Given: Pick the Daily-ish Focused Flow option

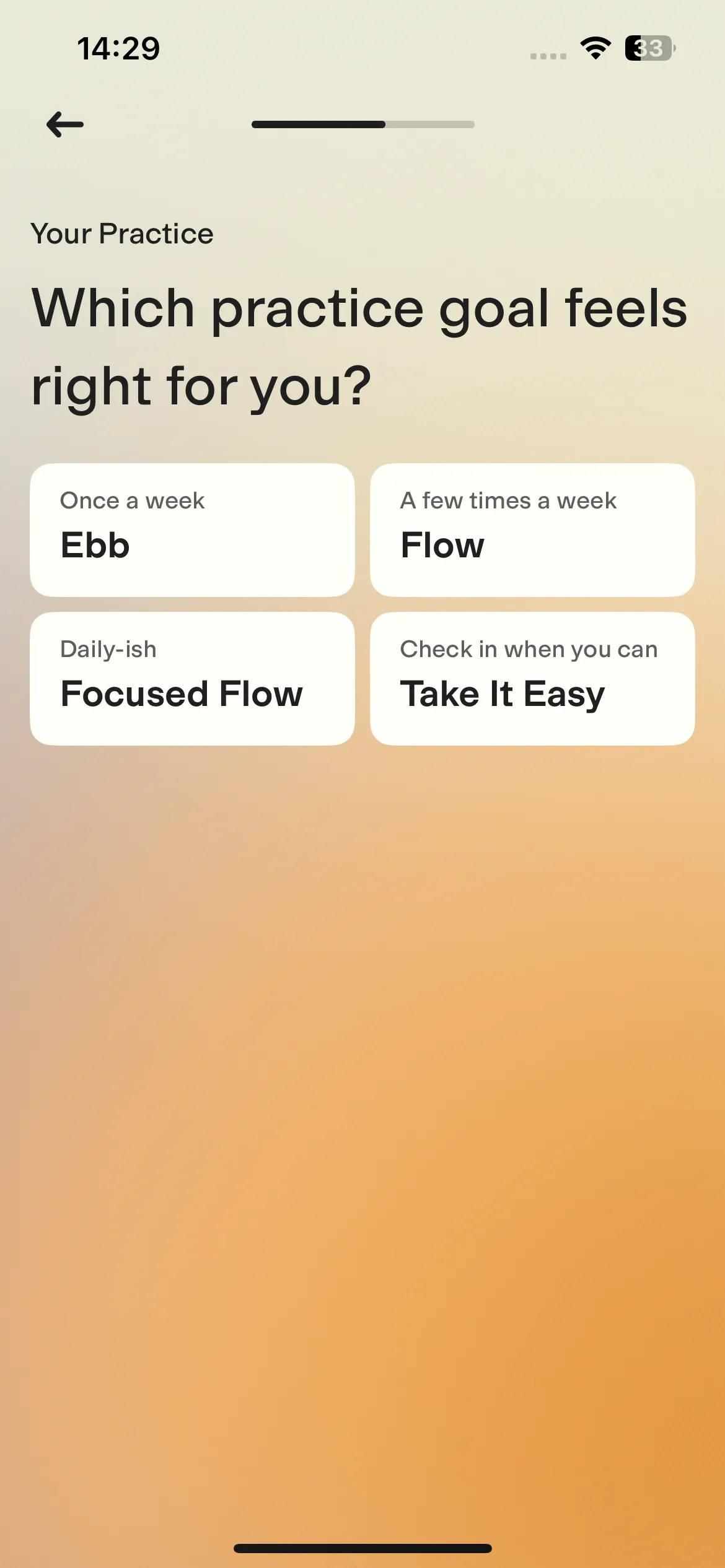Looking at the screenshot, I should coord(192,679).
